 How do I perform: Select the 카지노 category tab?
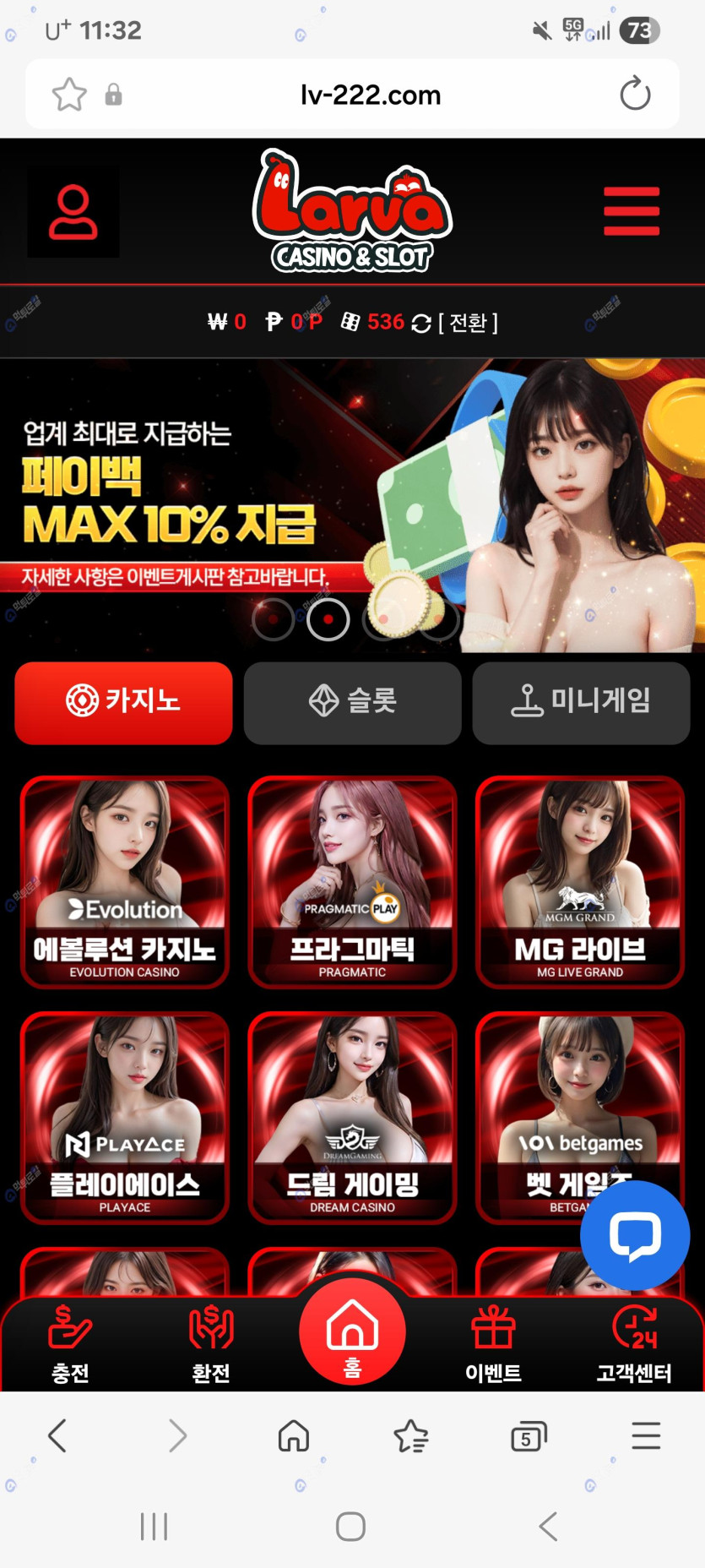(x=123, y=702)
